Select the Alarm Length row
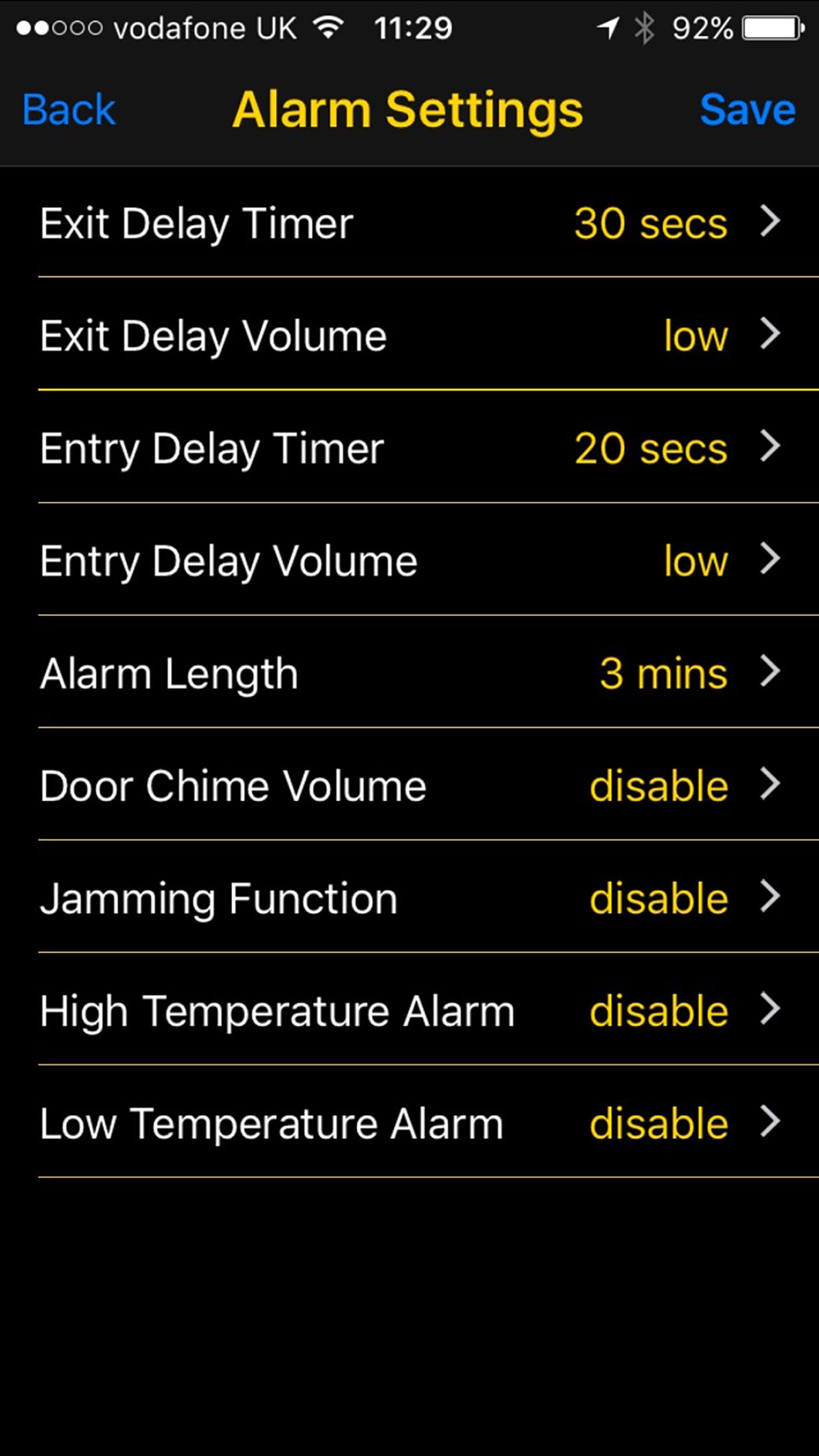Viewport: 819px width, 1456px height. [x=409, y=672]
